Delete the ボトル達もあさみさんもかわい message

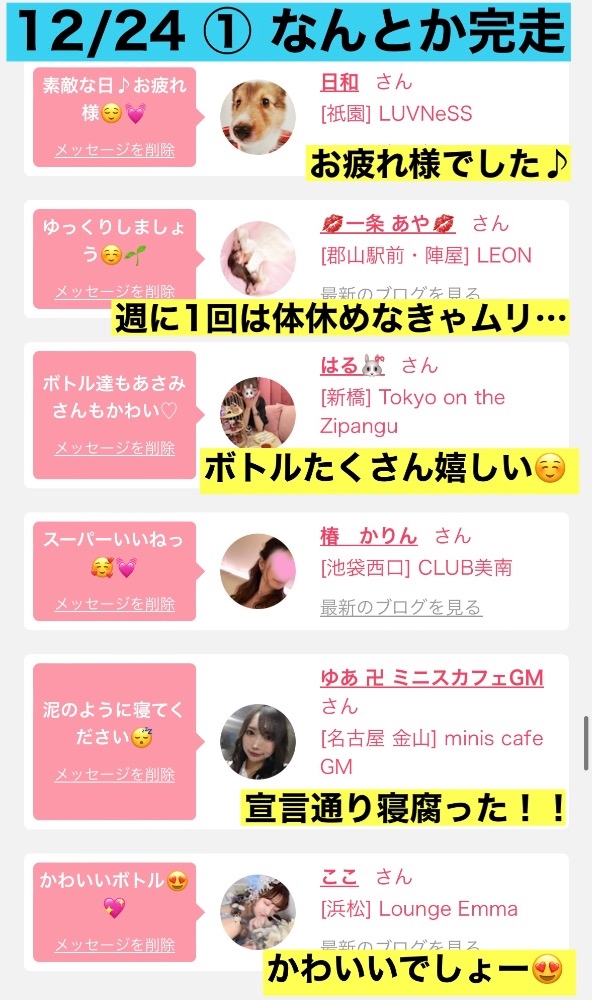coord(115,448)
